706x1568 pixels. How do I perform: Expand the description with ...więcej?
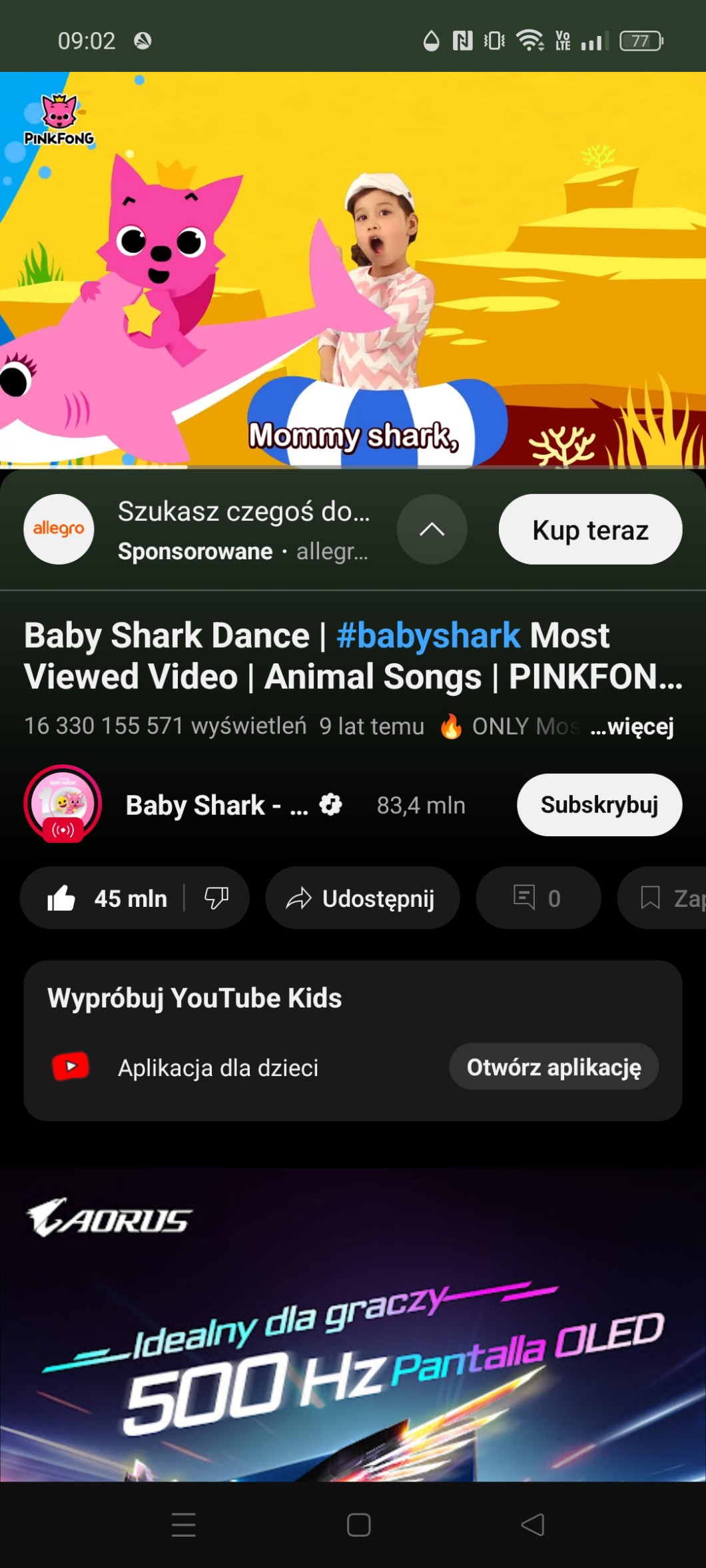632,726
